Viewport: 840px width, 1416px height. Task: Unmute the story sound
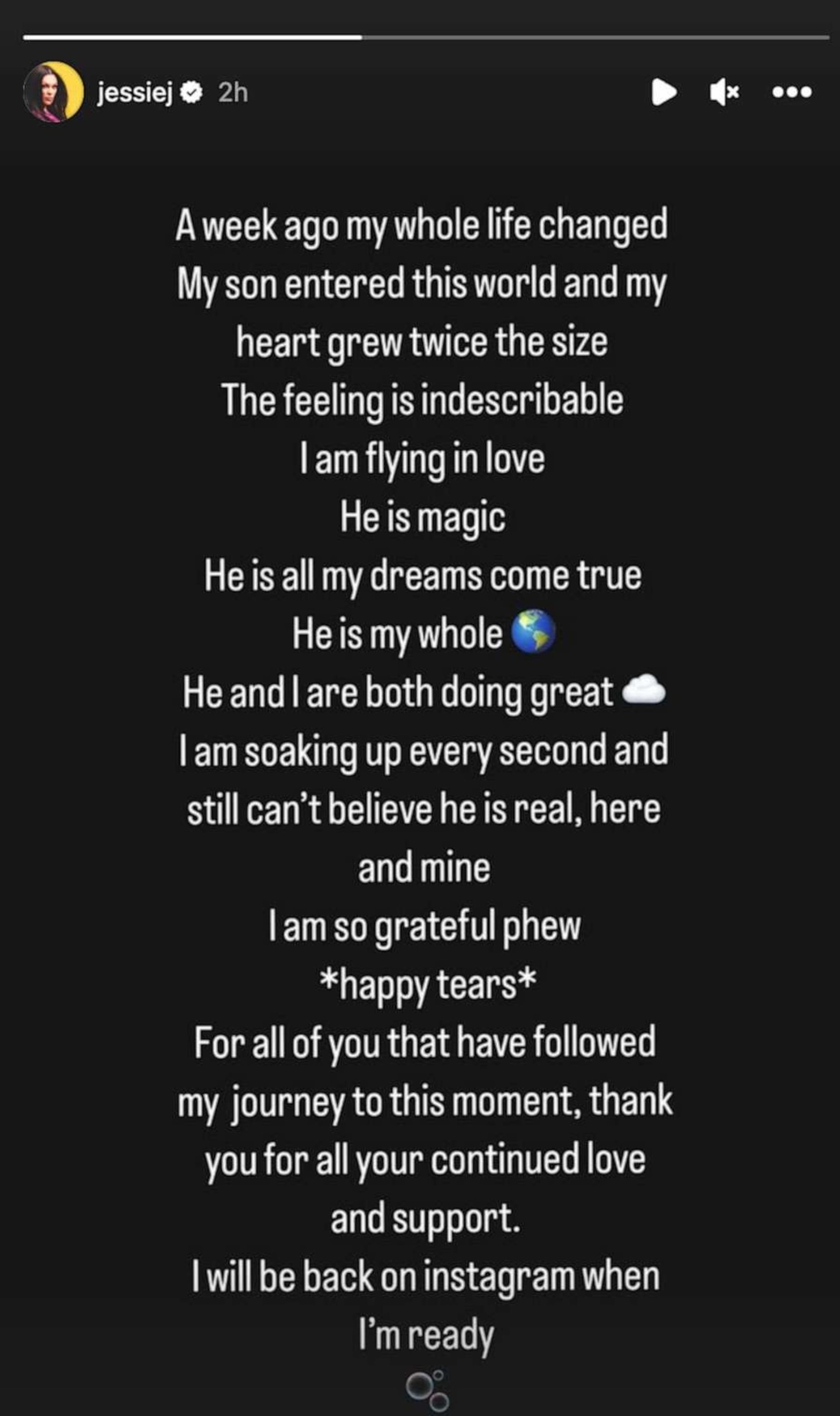[724, 92]
